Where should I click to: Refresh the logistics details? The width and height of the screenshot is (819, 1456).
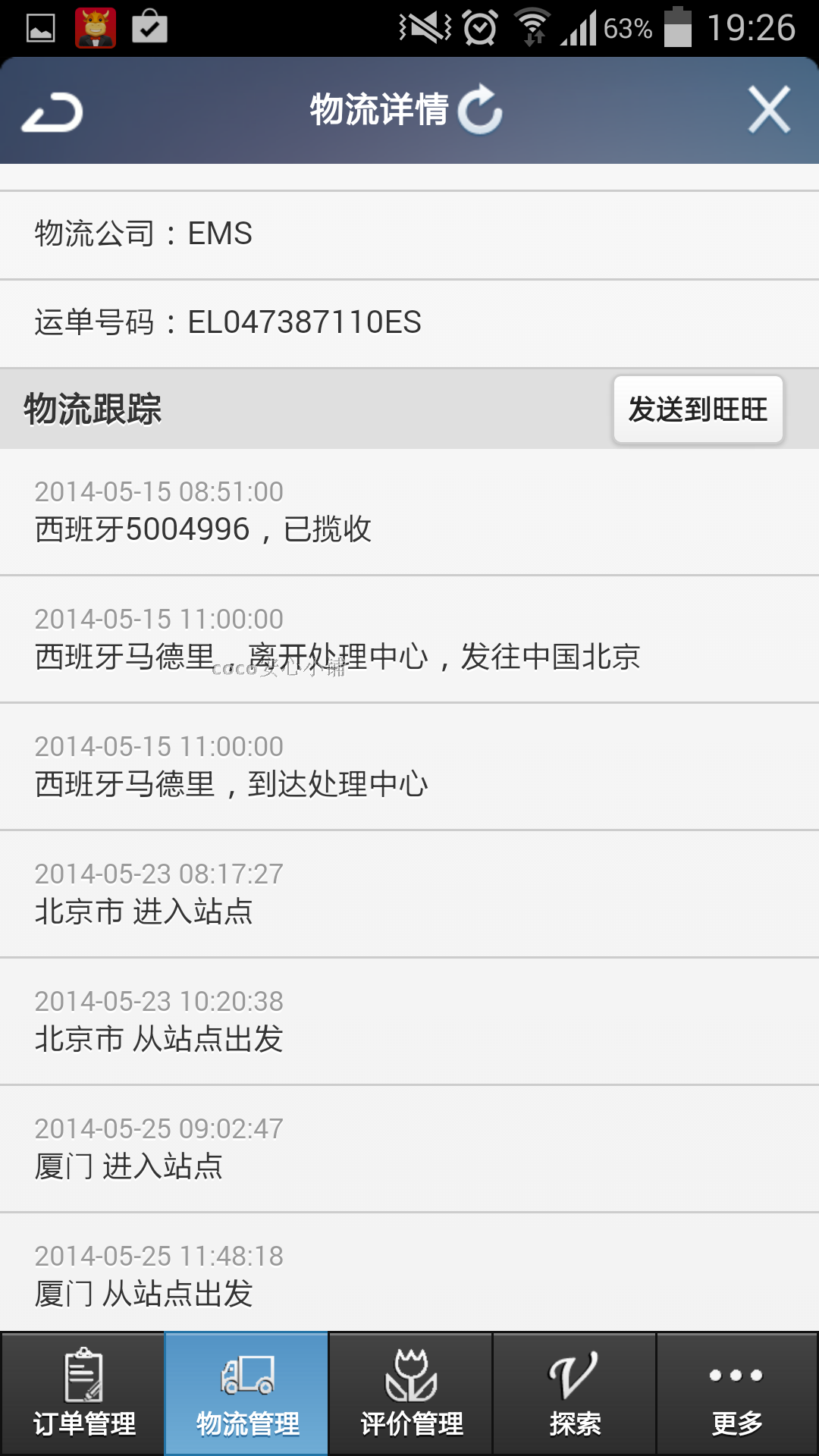tap(481, 110)
